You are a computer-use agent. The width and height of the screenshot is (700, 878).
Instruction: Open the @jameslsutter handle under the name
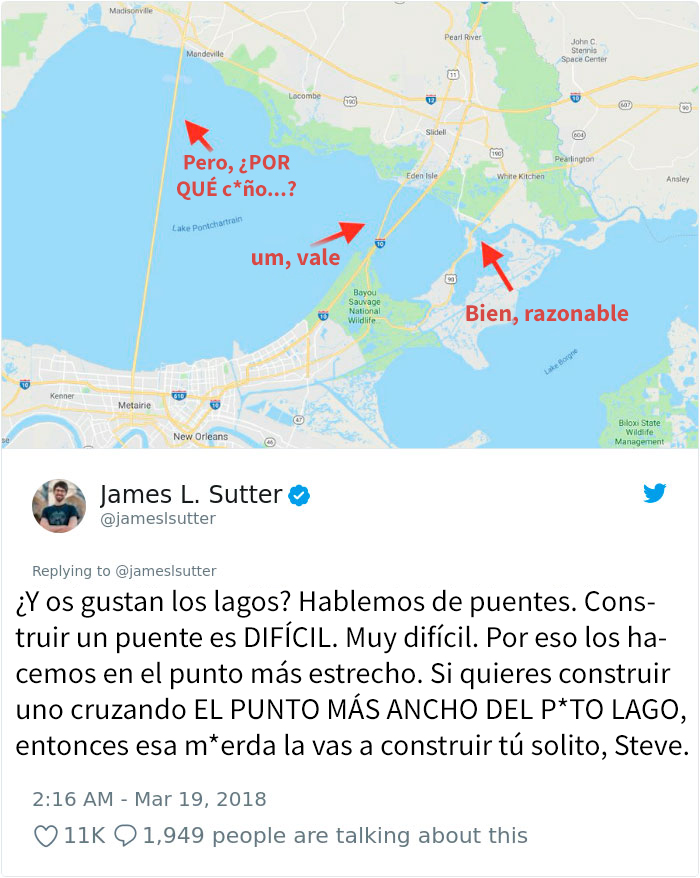click(158, 519)
